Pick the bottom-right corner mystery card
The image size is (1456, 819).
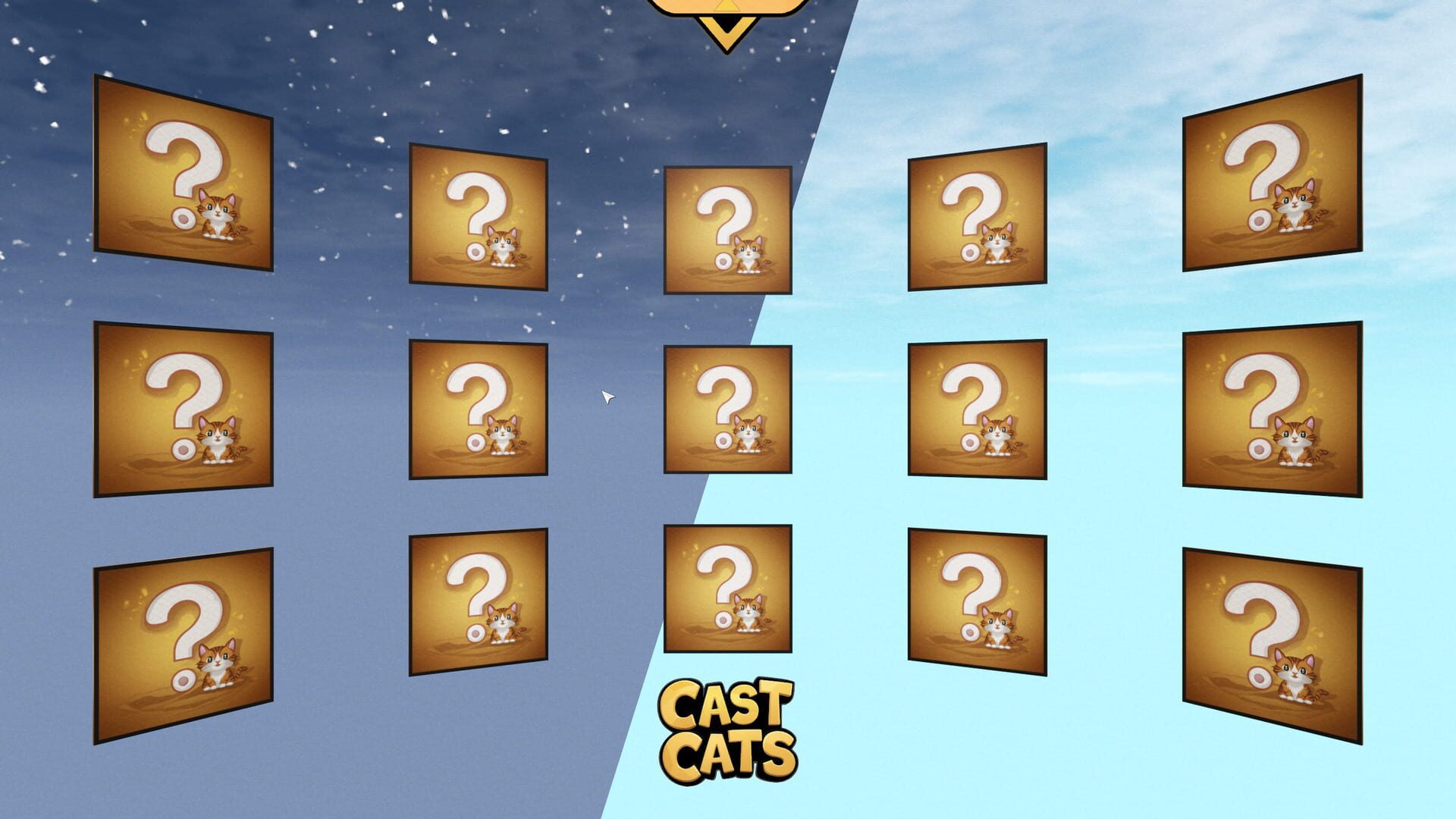click(x=1272, y=645)
